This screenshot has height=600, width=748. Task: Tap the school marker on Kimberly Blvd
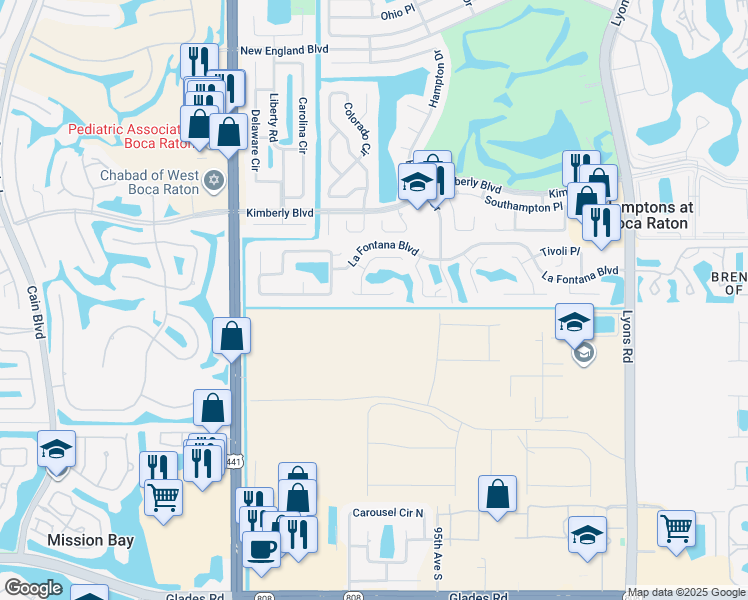tap(416, 181)
